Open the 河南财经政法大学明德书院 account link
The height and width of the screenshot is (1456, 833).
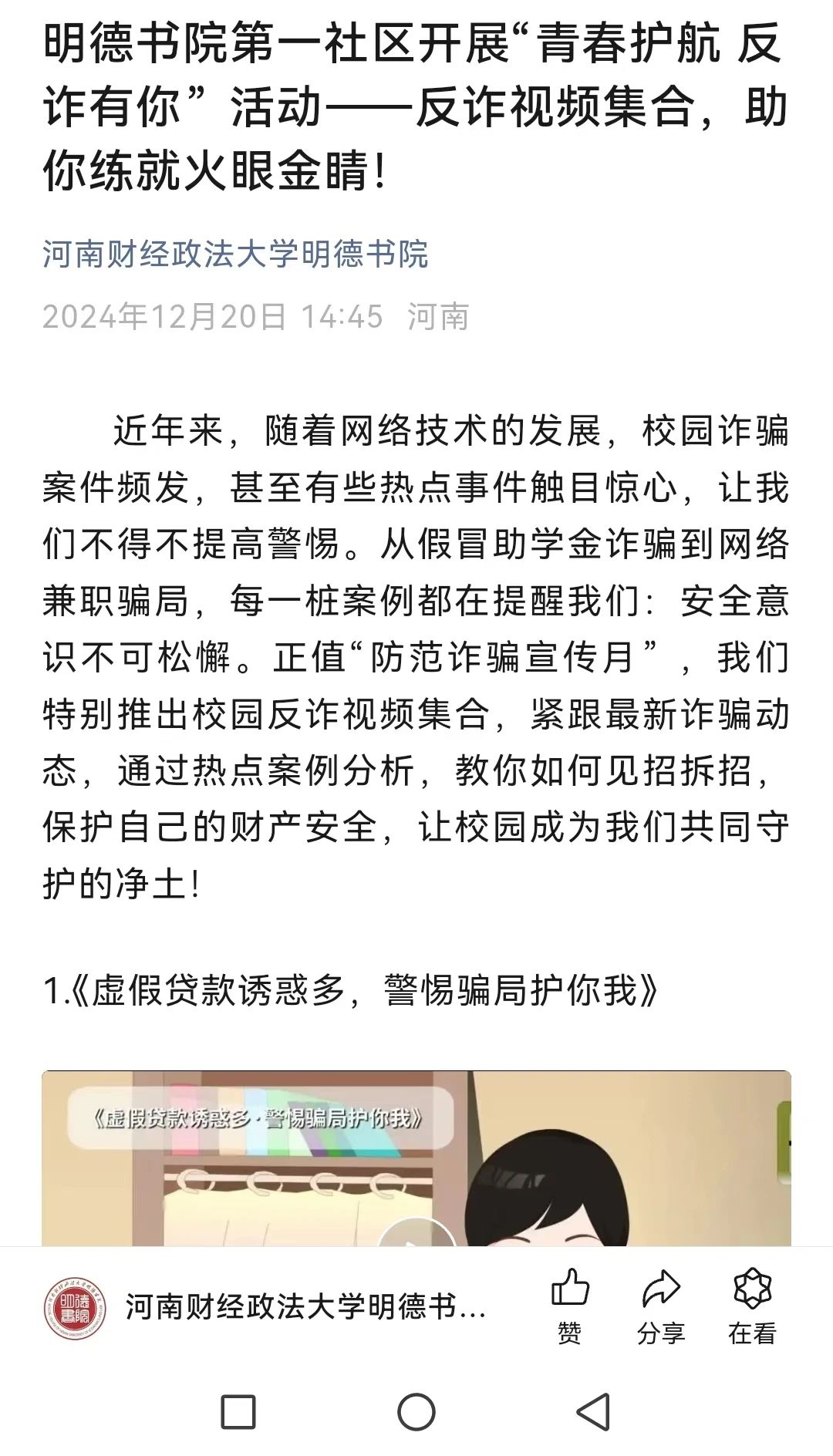235,254
